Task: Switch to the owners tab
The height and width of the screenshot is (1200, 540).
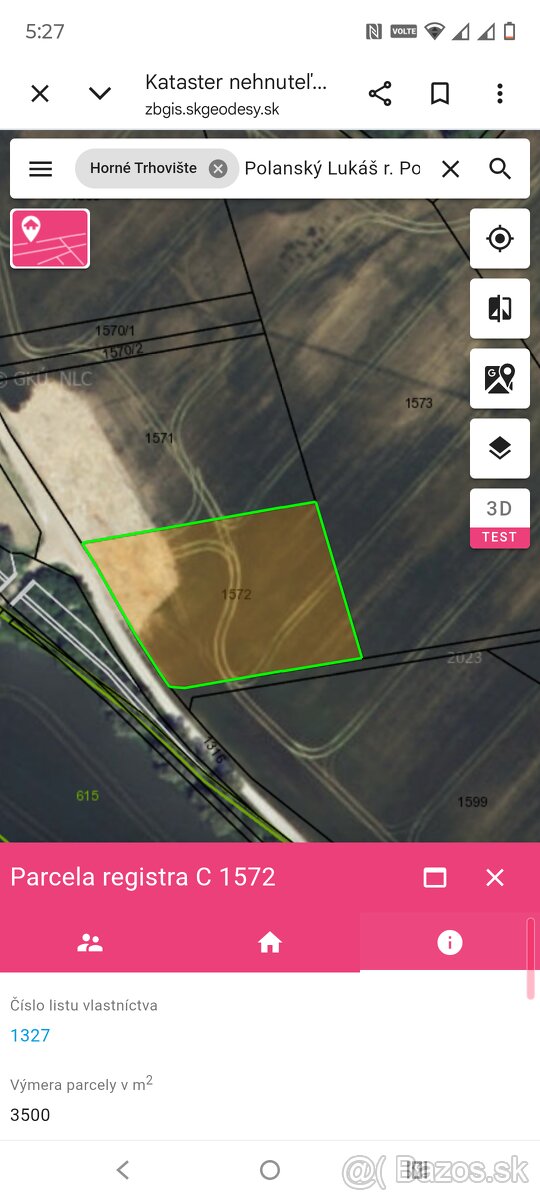Action: [90, 942]
